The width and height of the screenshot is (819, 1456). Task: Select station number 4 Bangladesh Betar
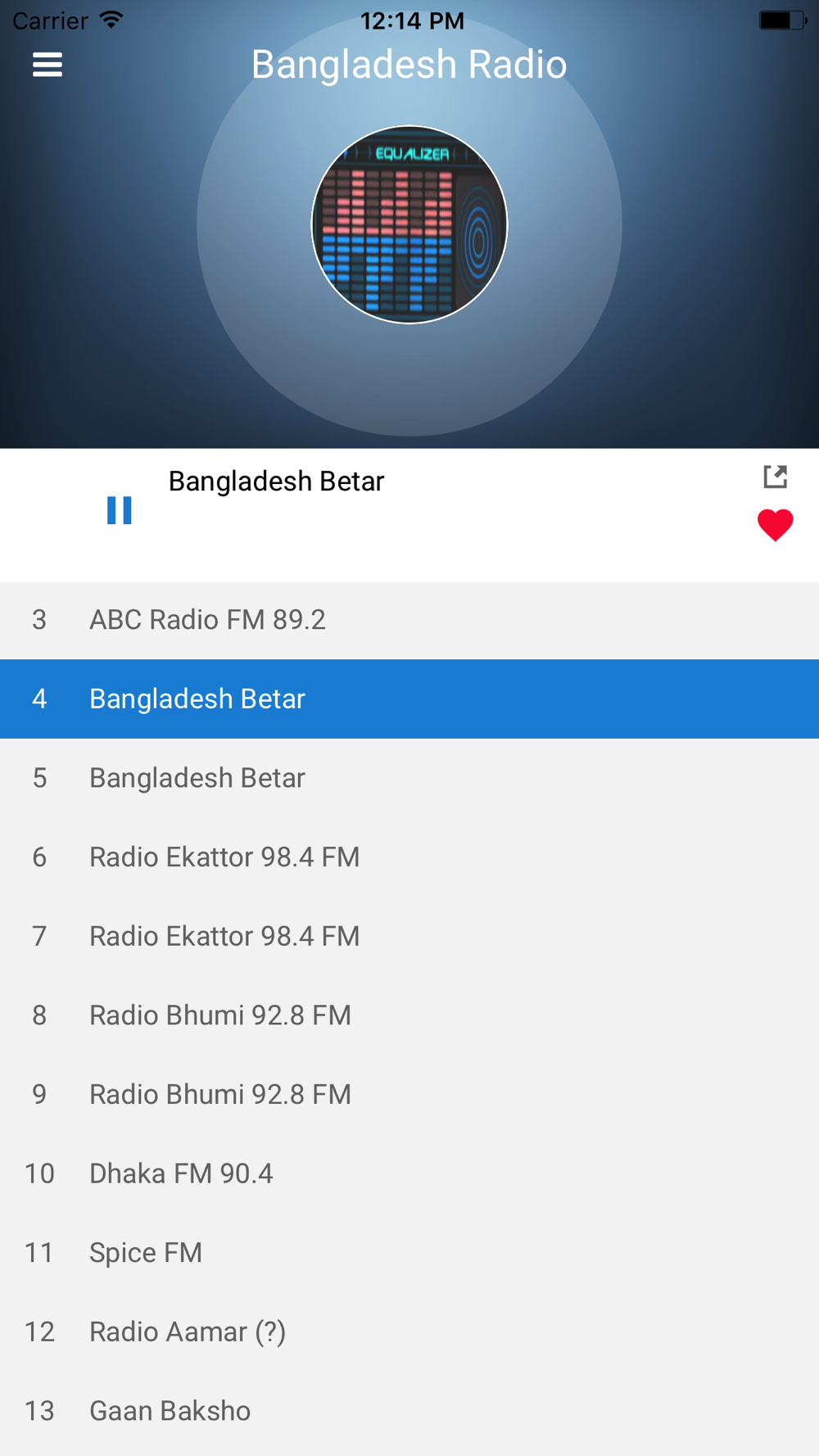click(x=409, y=699)
